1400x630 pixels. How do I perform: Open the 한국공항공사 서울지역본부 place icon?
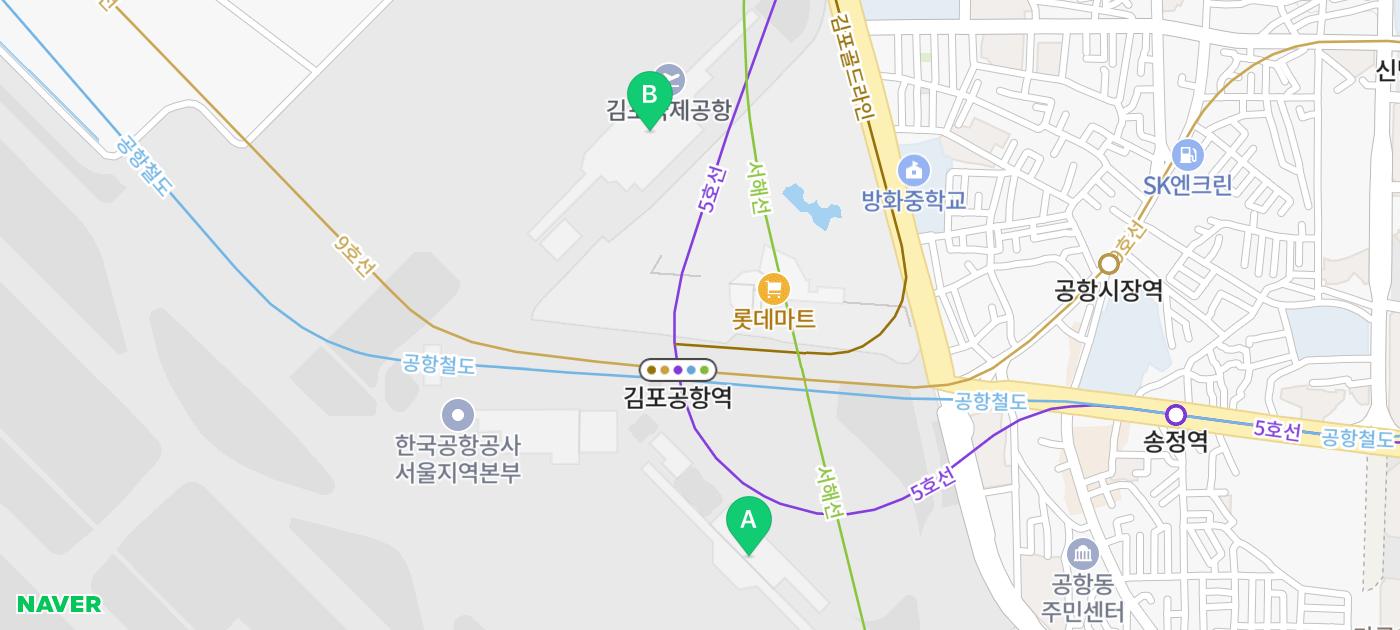(x=458, y=414)
